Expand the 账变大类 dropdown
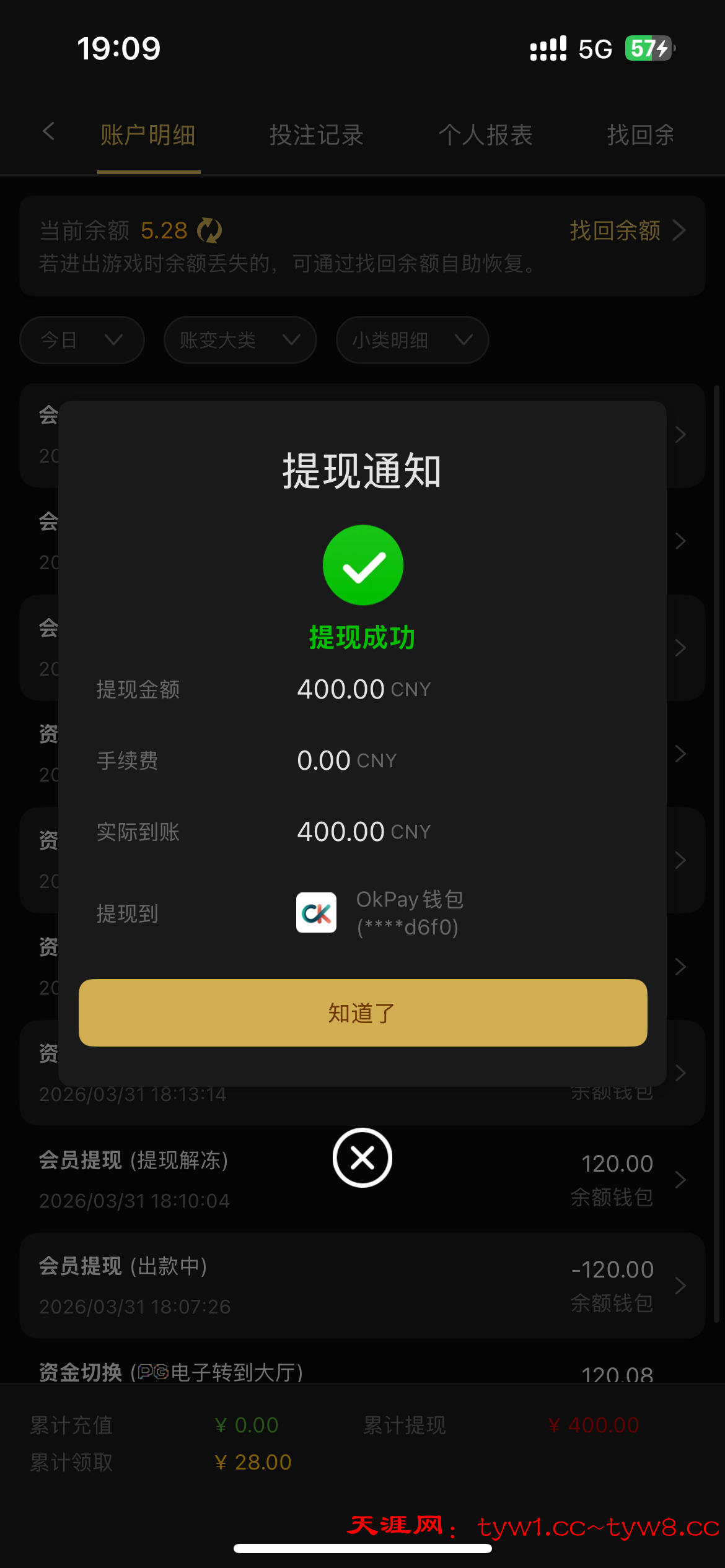 pyautogui.click(x=240, y=340)
